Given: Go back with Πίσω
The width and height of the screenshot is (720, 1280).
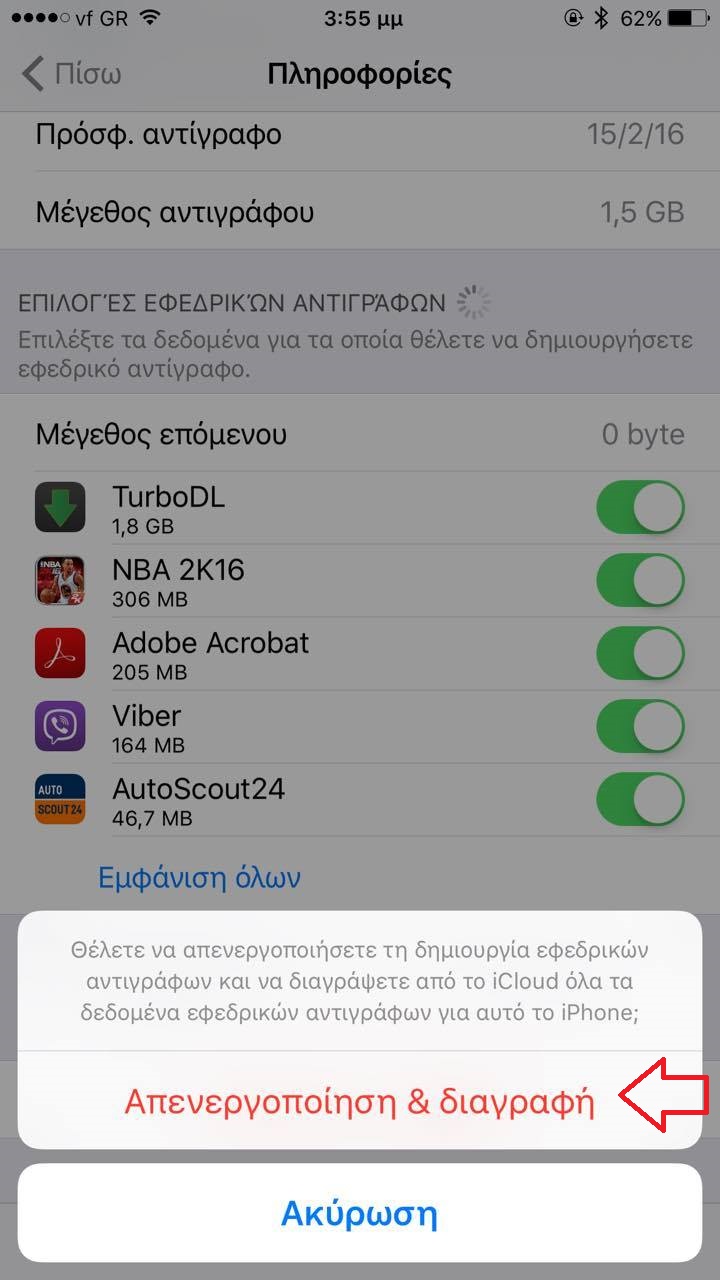Looking at the screenshot, I should pos(72,75).
